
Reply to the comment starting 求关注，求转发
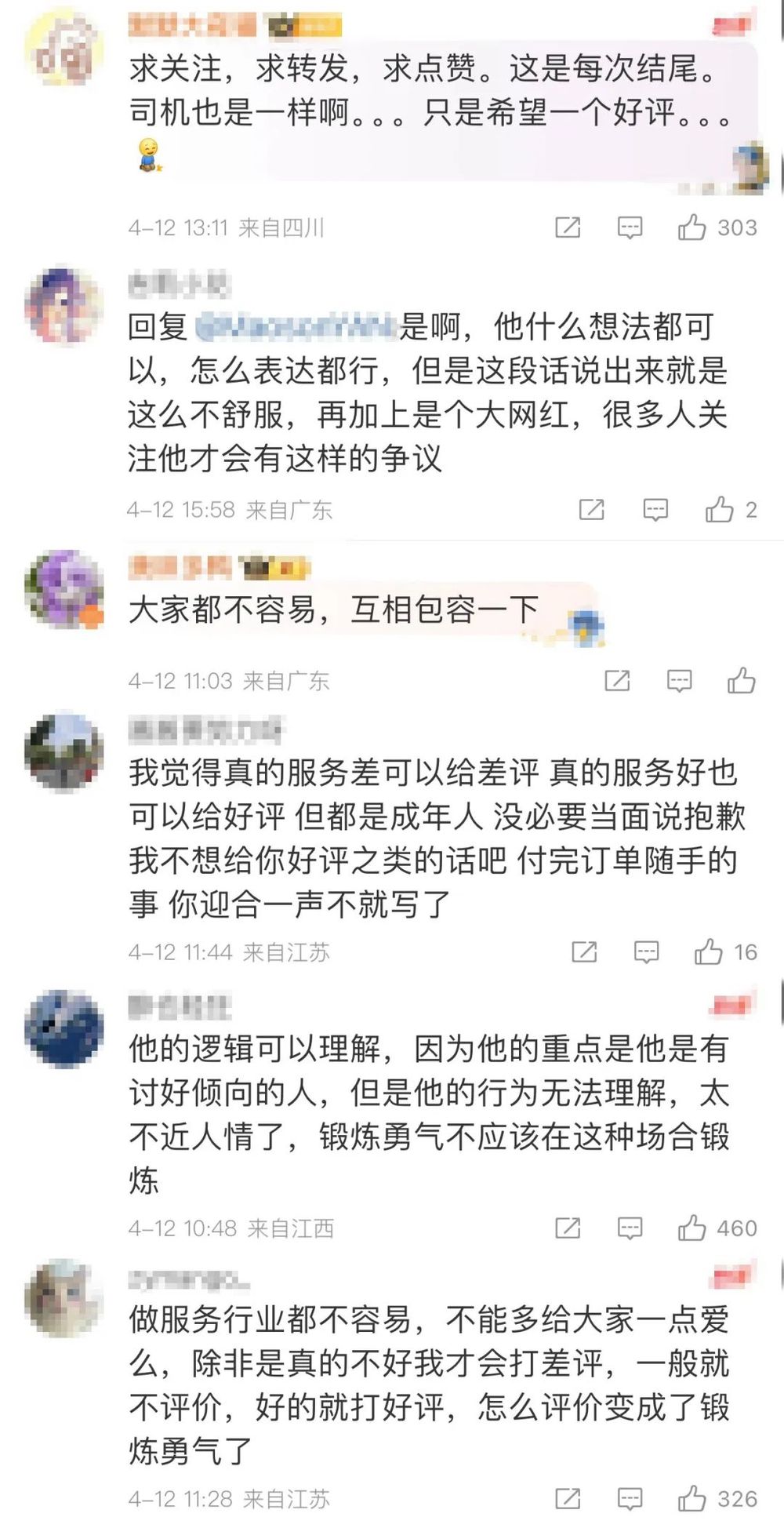click(x=630, y=227)
